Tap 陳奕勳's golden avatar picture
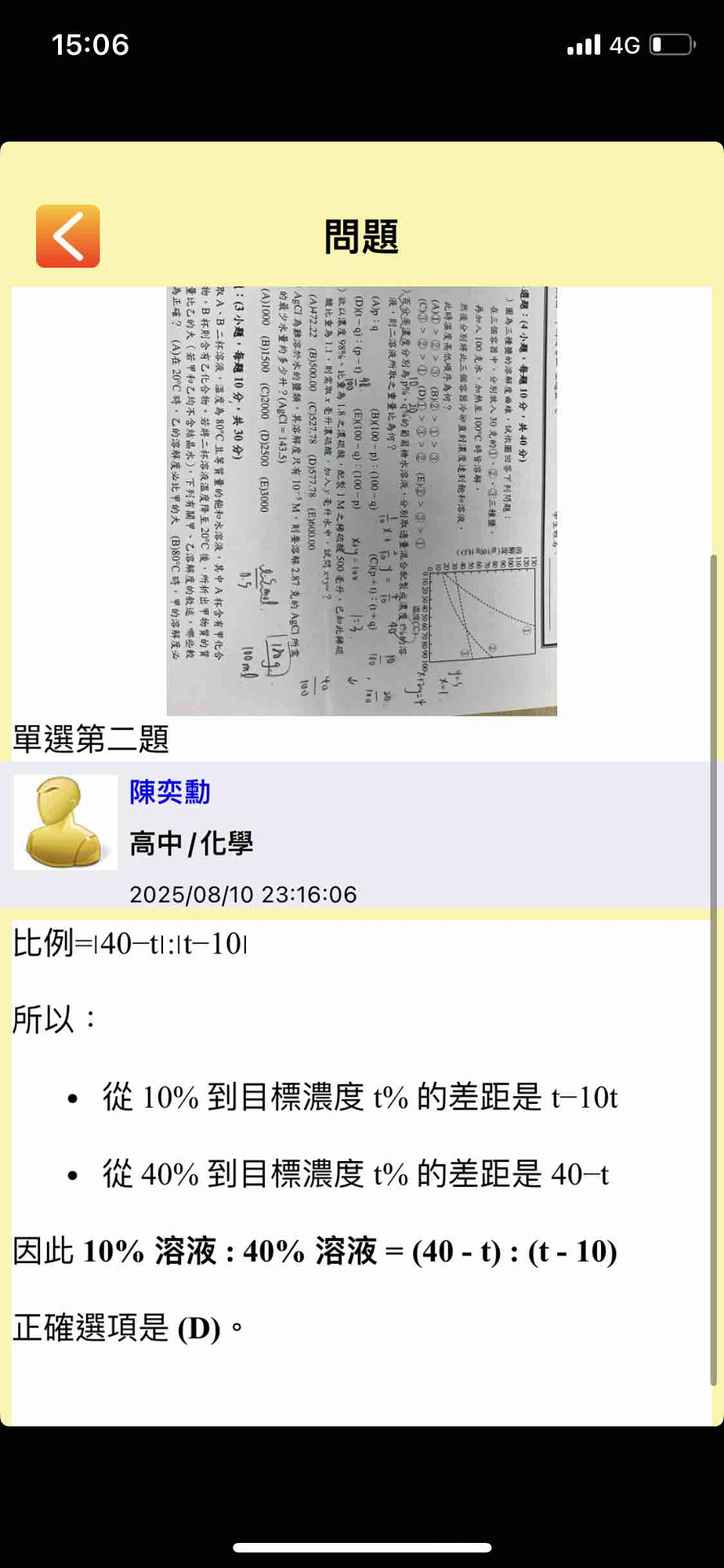Screen dimensions: 724x1568 65,822
